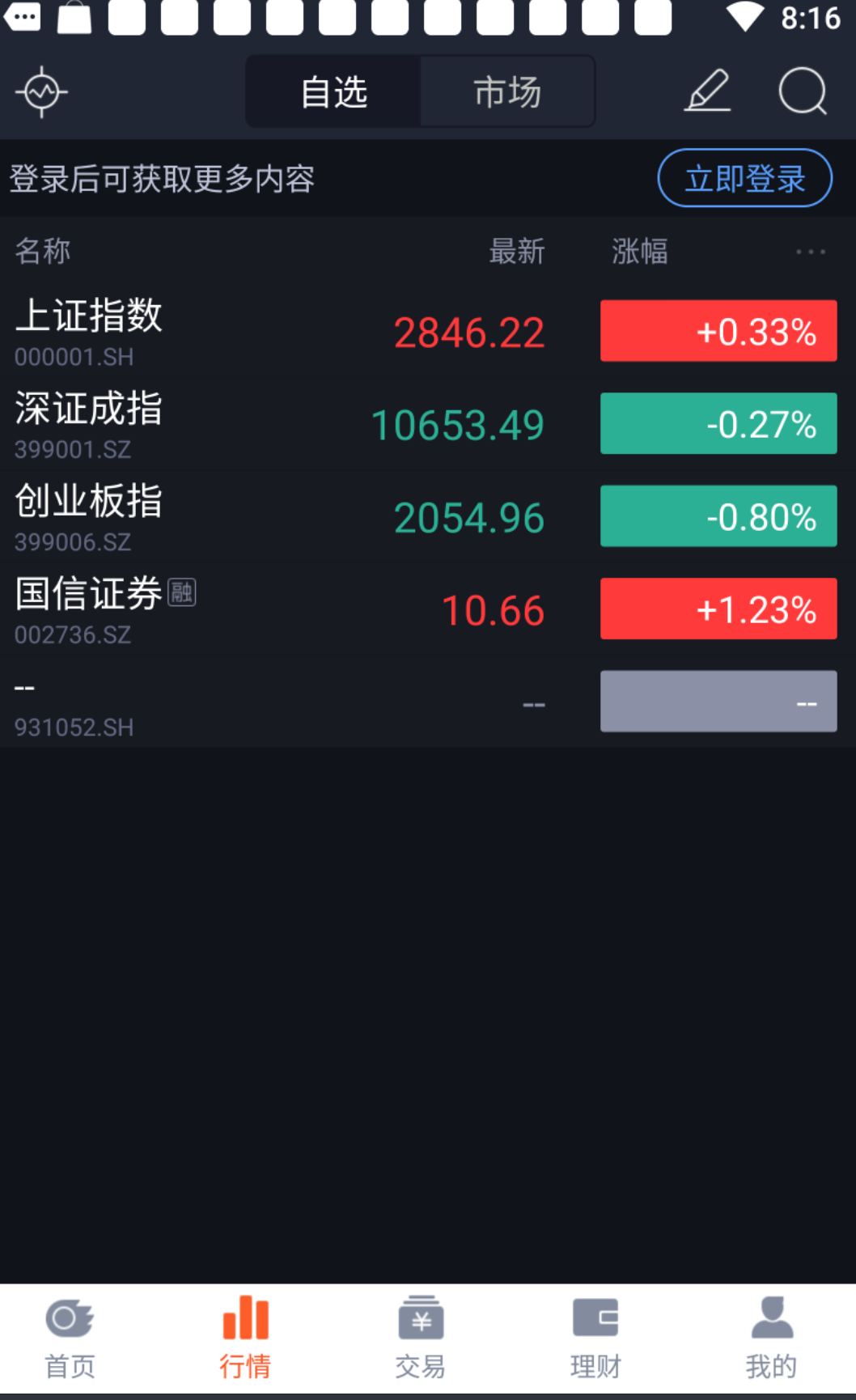This screenshot has width=856, height=1400.
Task: Open 上证指数 quote details
Action: point(243,331)
